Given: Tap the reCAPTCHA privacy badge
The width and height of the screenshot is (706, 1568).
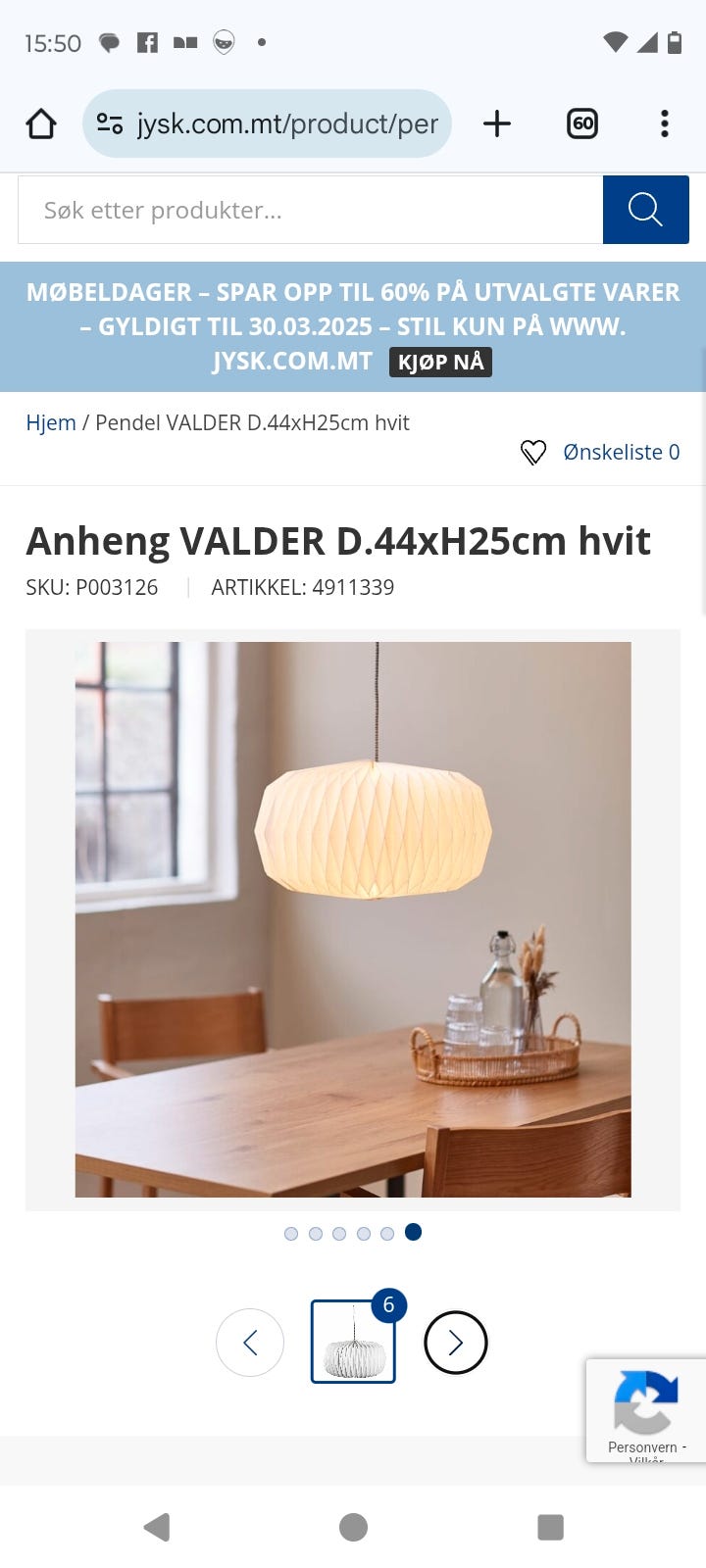Looking at the screenshot, I should 645,1411.
